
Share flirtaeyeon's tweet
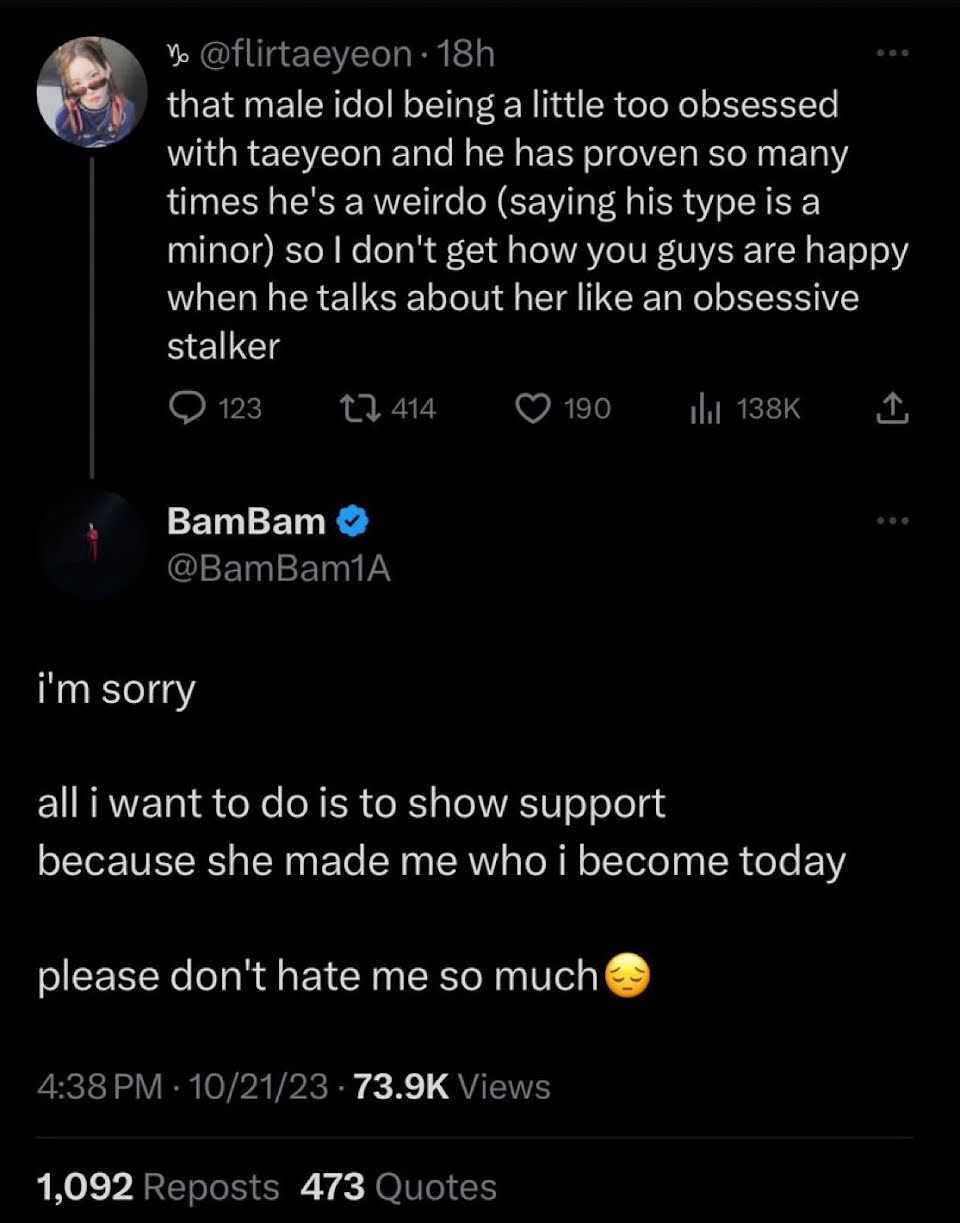895,407
